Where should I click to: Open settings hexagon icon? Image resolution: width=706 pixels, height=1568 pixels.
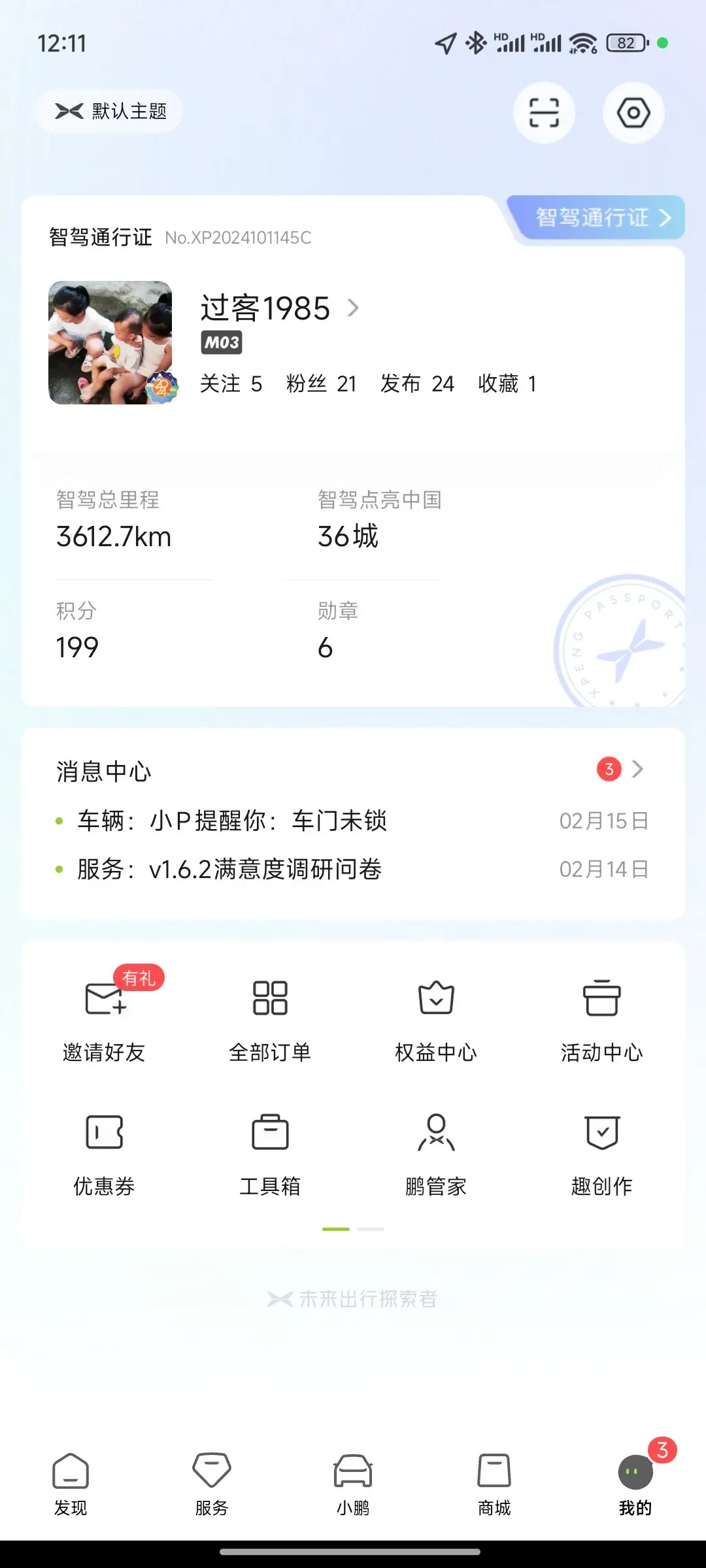[633, 112]
